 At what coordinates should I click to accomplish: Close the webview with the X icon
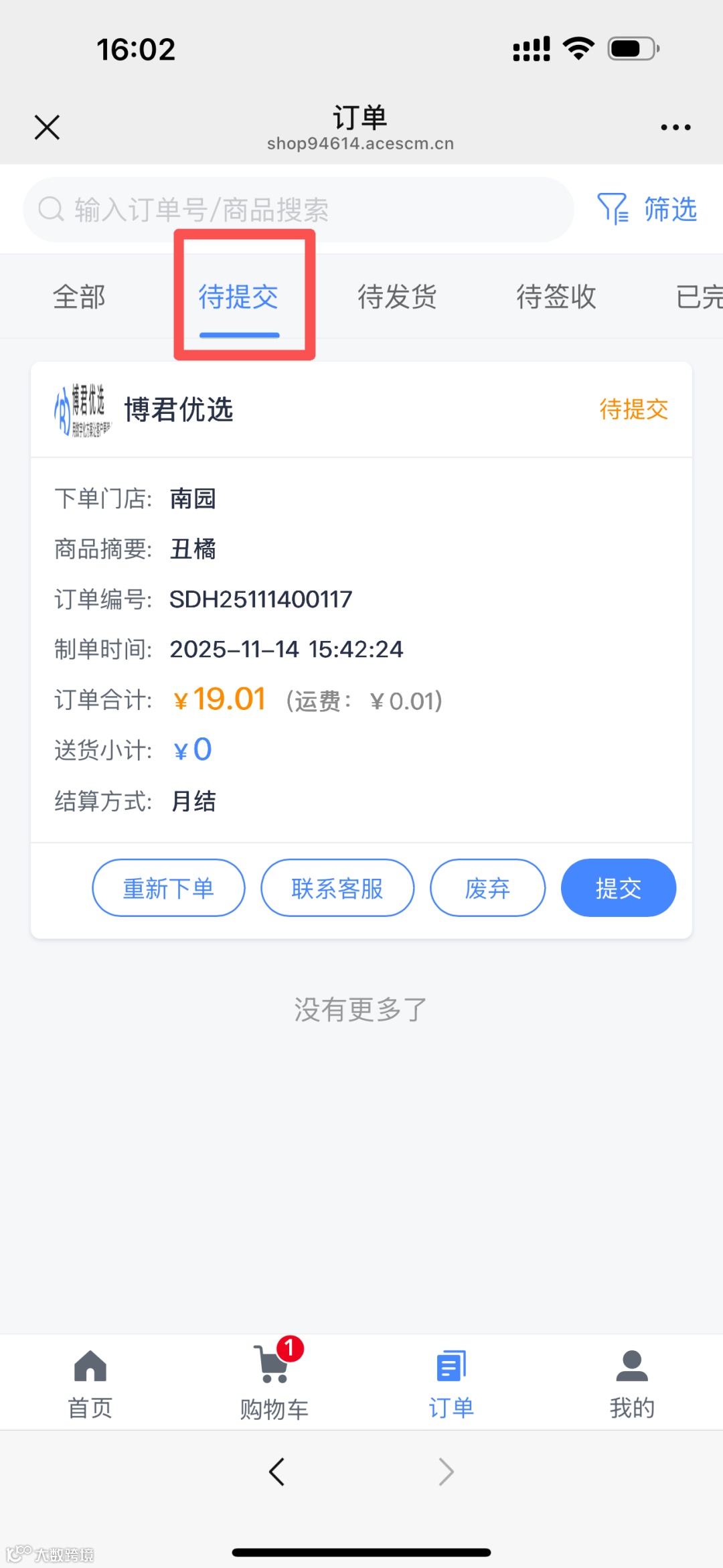(47, 127)
